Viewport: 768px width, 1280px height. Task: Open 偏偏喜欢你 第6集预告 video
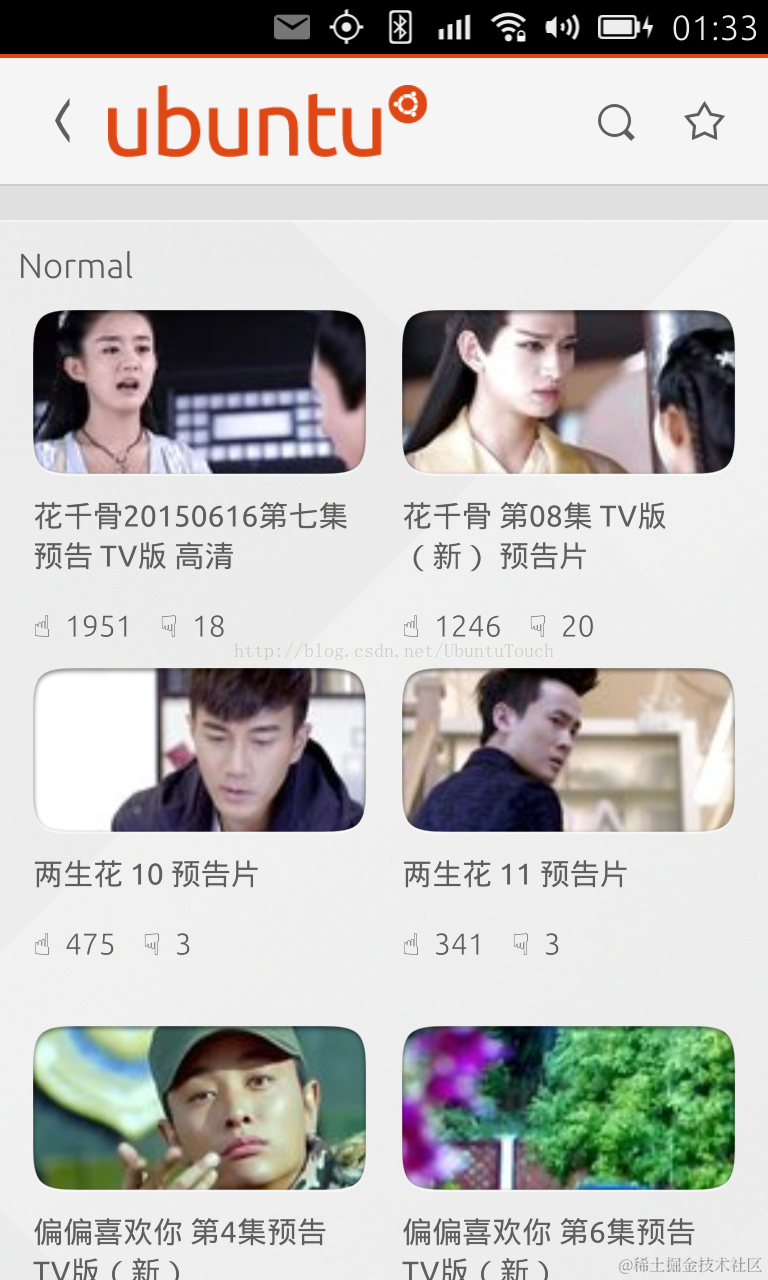pyautogui.click(x=568, y=1108)
